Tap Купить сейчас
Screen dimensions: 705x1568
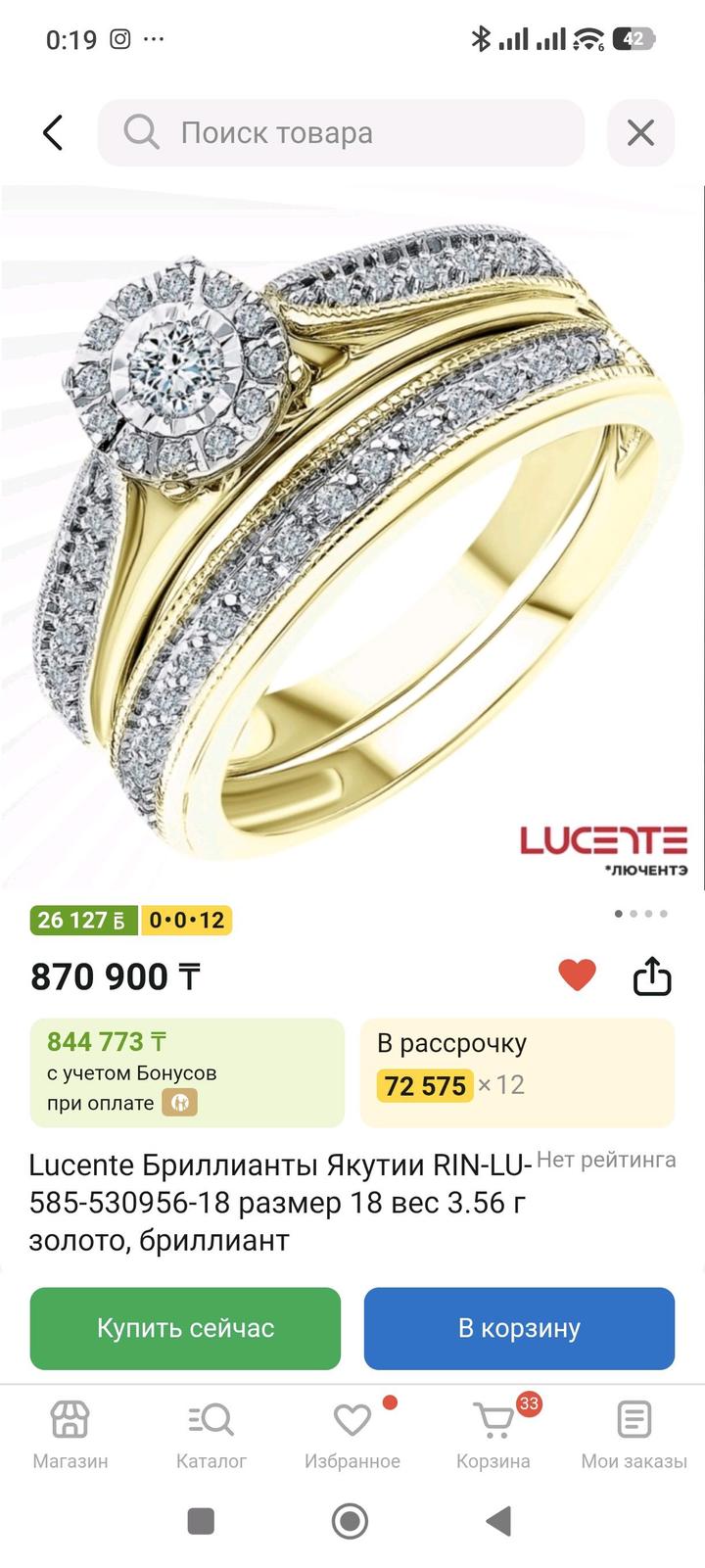pos(185,1328)
